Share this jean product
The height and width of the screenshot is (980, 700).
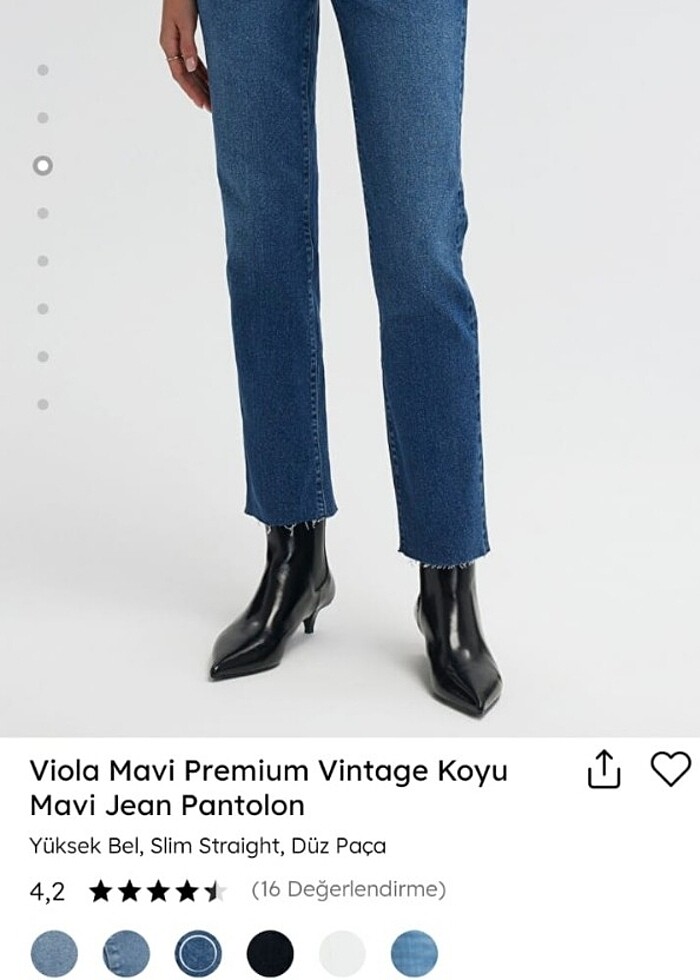coord(604,769)
